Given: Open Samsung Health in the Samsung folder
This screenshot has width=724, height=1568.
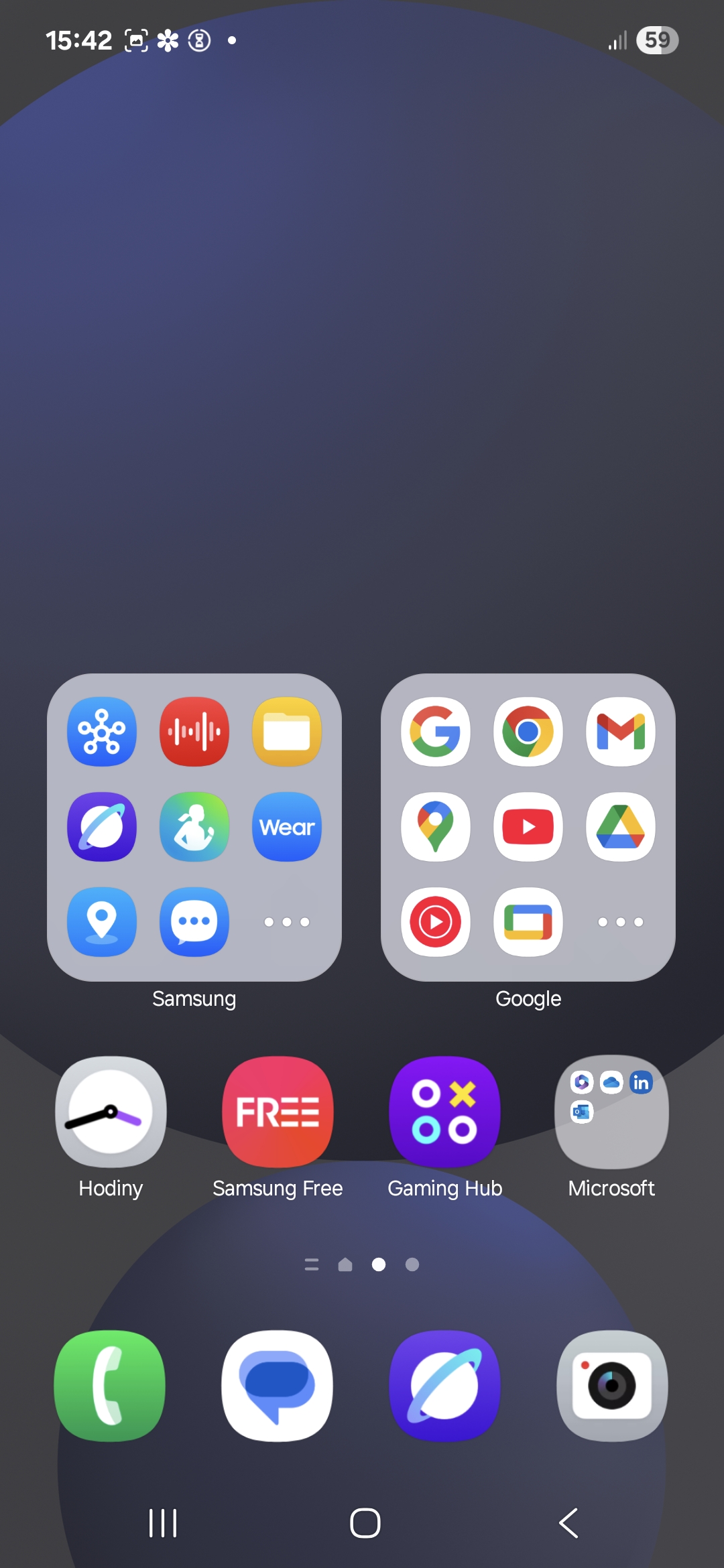Looking at the screenshot, I should (x=194, y=827).
